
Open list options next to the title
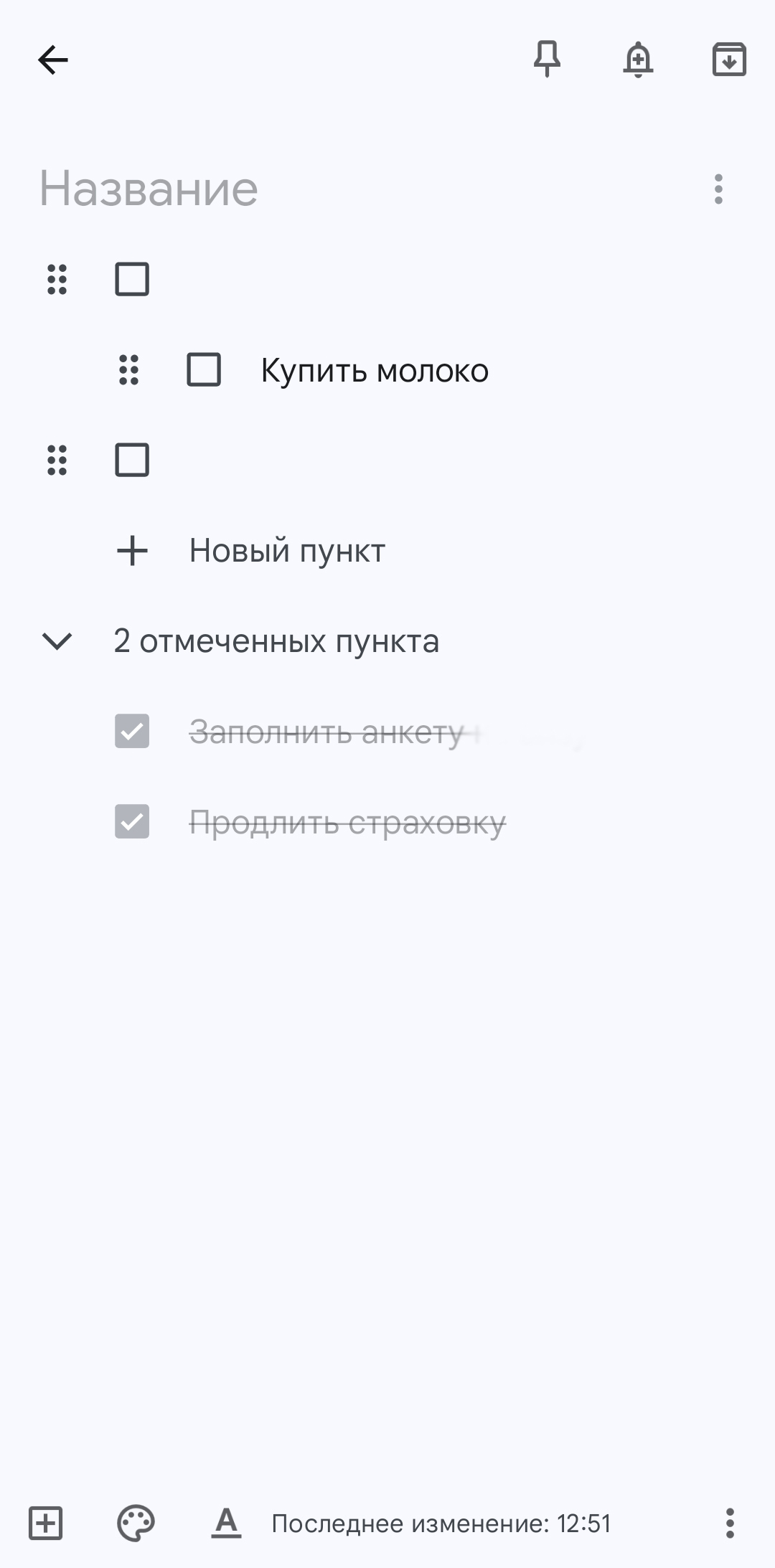pos(718,189)
